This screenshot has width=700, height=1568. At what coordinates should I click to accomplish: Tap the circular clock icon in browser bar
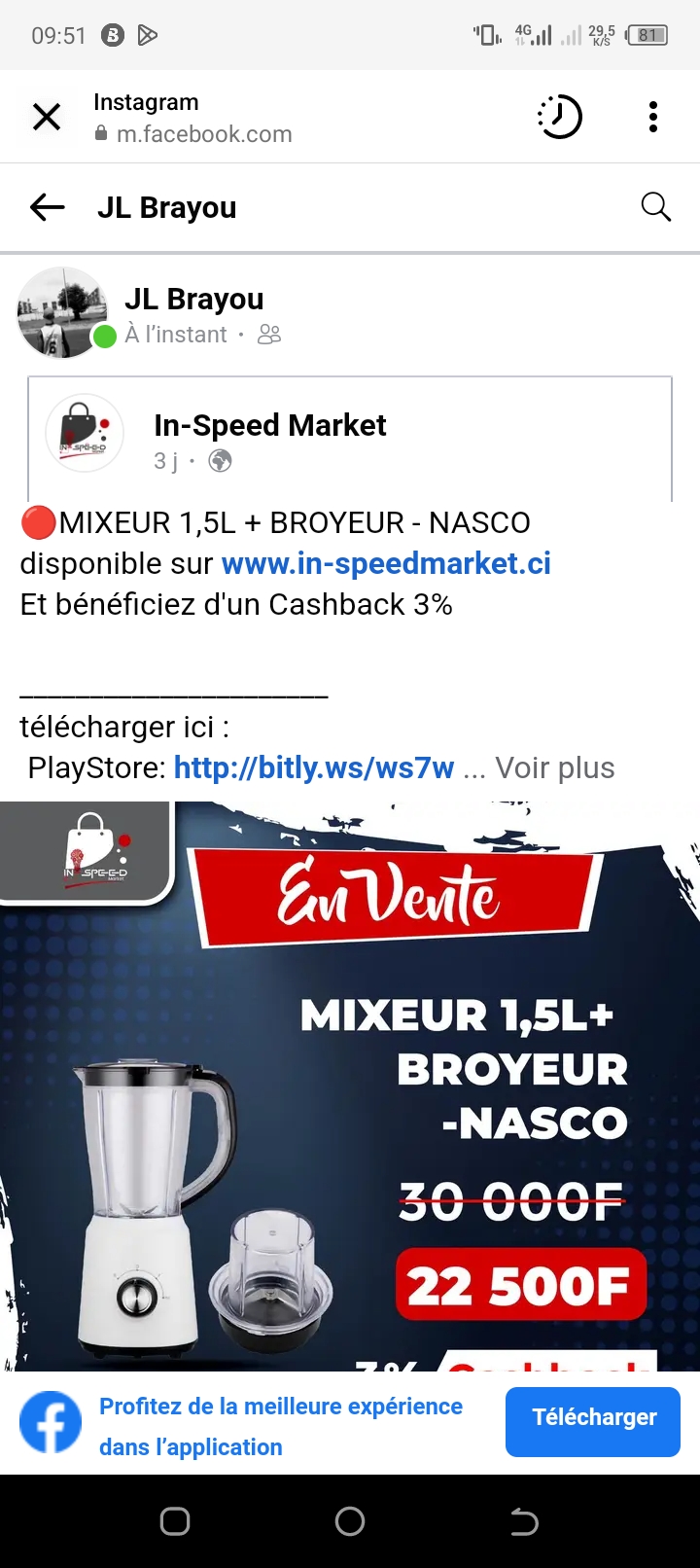pyautogui.click(x=560, y=118)
